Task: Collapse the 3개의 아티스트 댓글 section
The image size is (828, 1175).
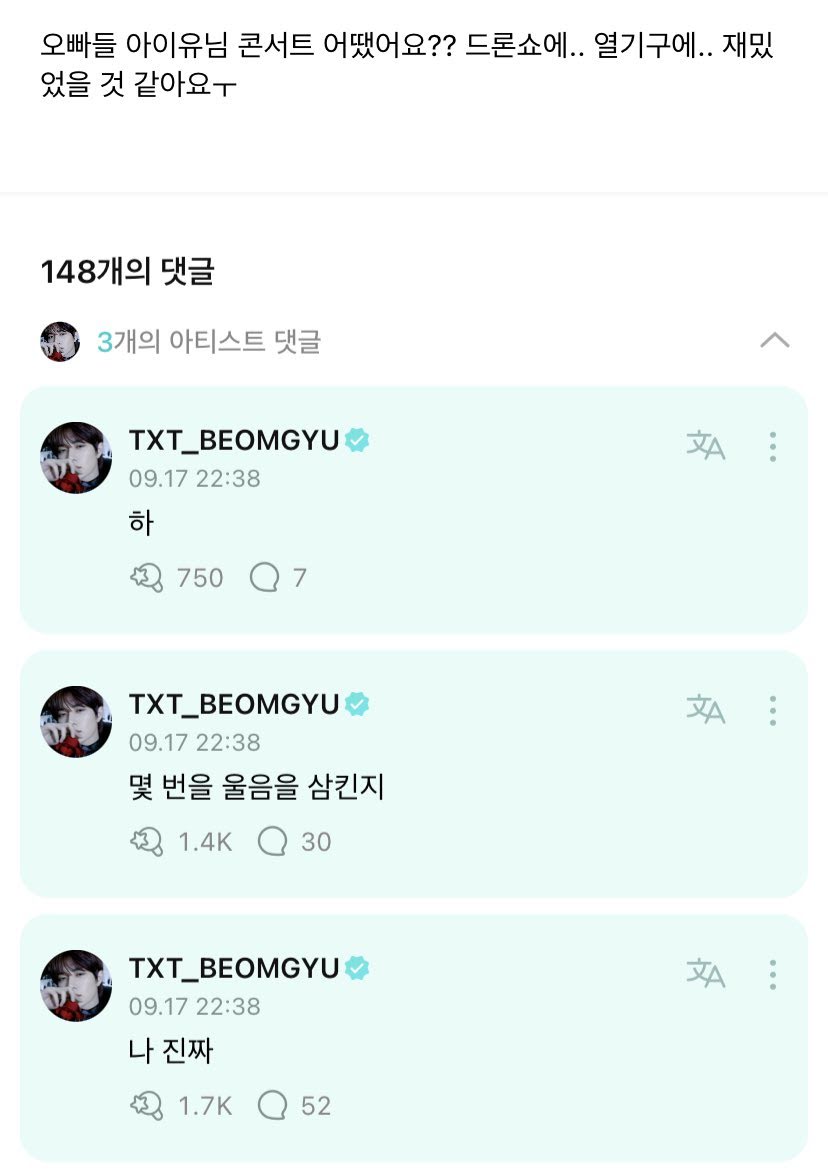Action: coord(774,341)
